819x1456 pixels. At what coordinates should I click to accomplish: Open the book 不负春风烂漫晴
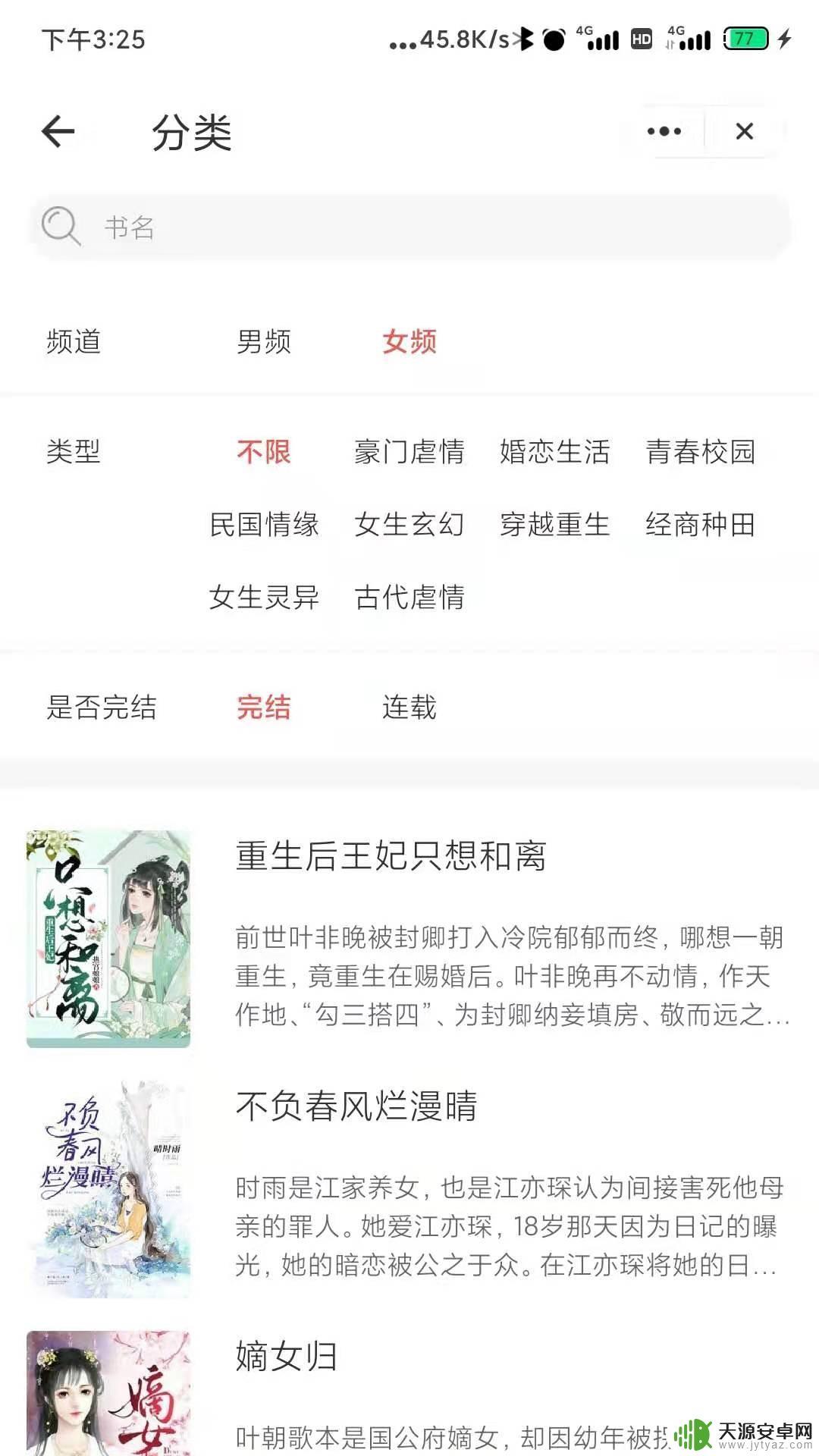356,1106
